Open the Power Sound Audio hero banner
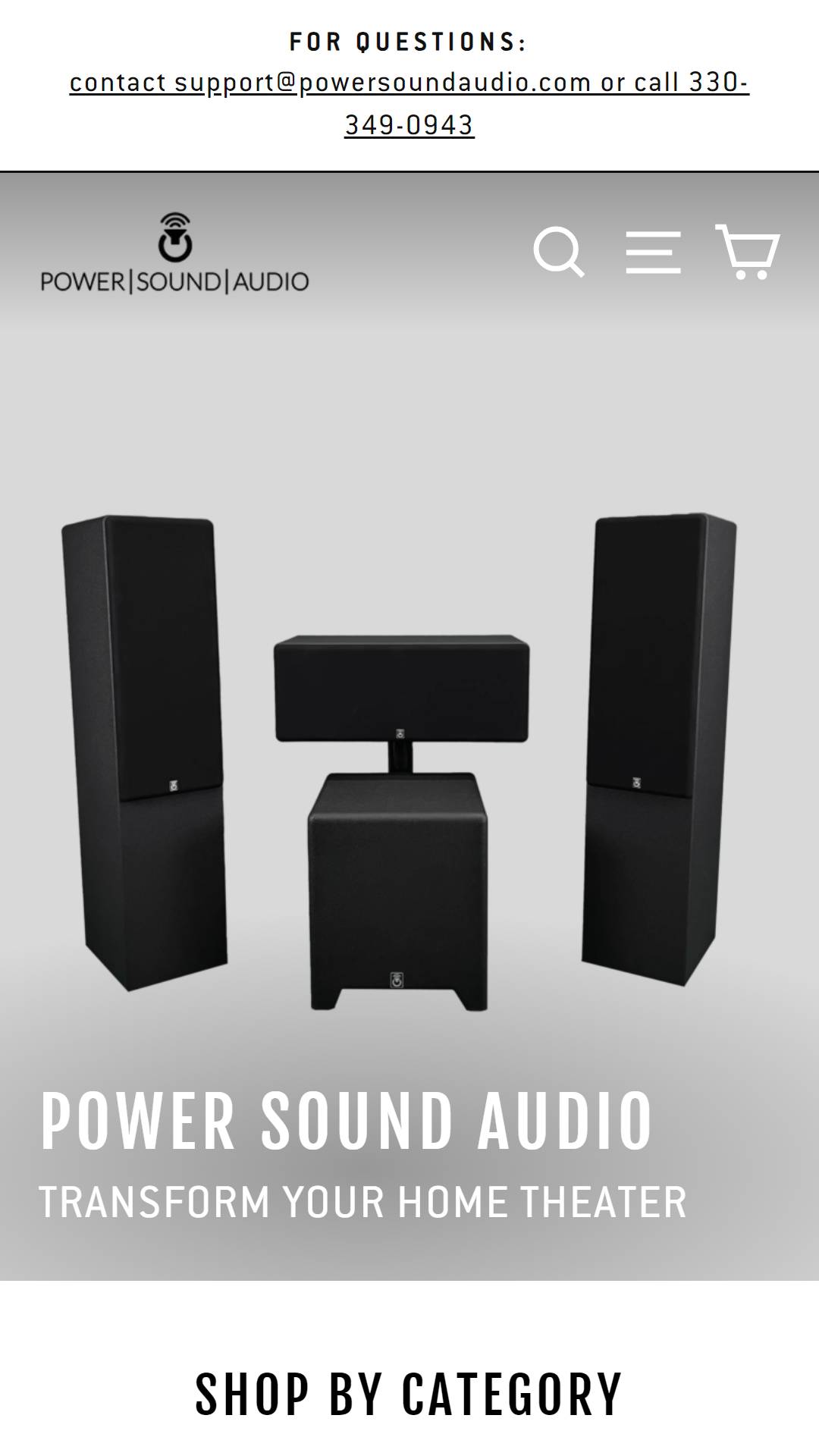Viewport: 819px width, 1456px height. [x=409, y=726]
